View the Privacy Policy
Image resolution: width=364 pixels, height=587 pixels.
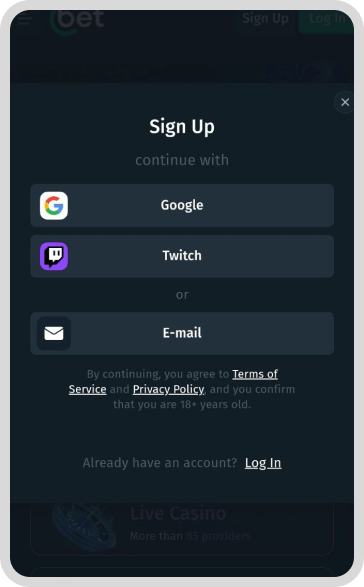(169, 389)
